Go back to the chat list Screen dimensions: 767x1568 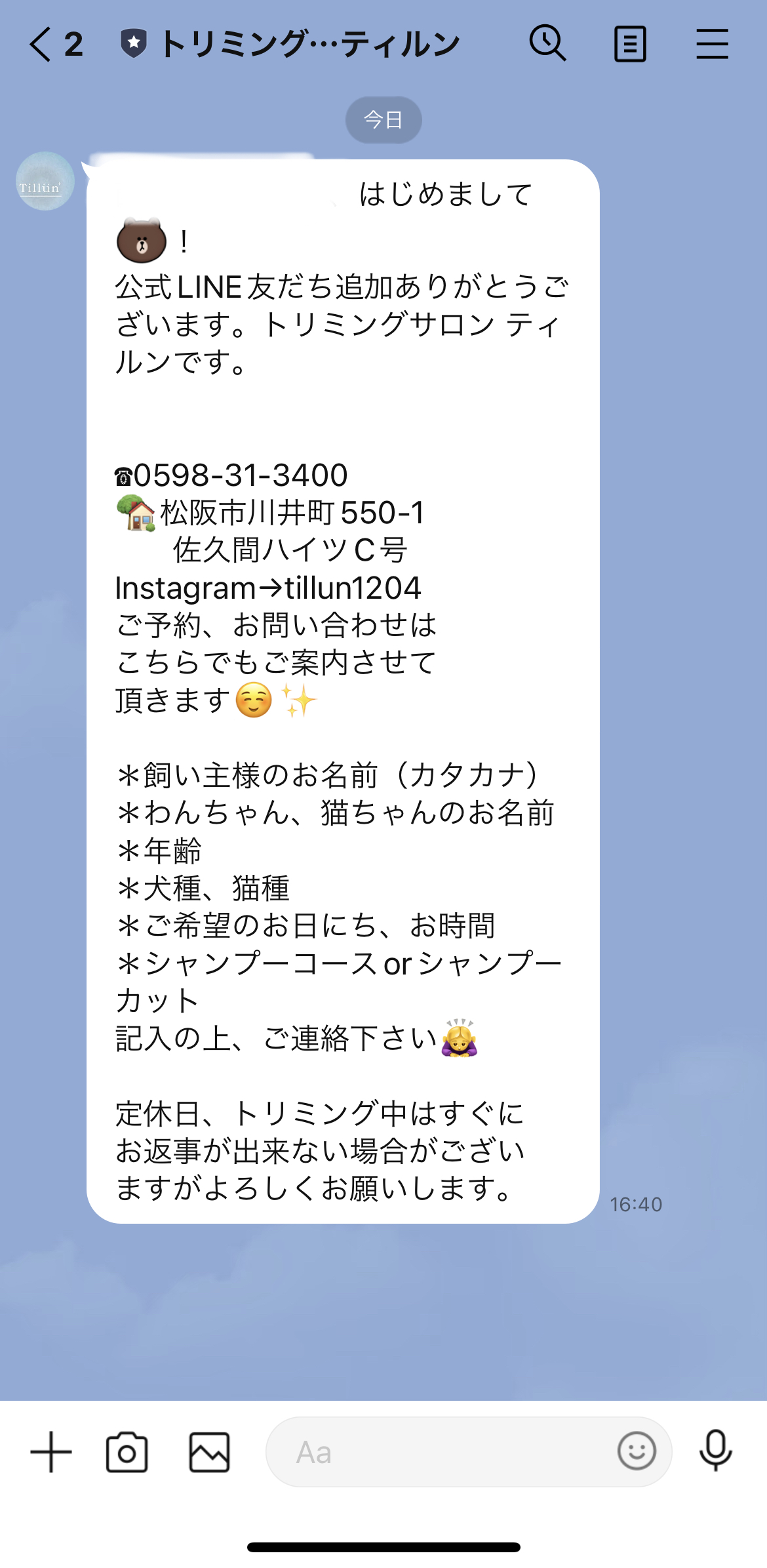point(41,45)
